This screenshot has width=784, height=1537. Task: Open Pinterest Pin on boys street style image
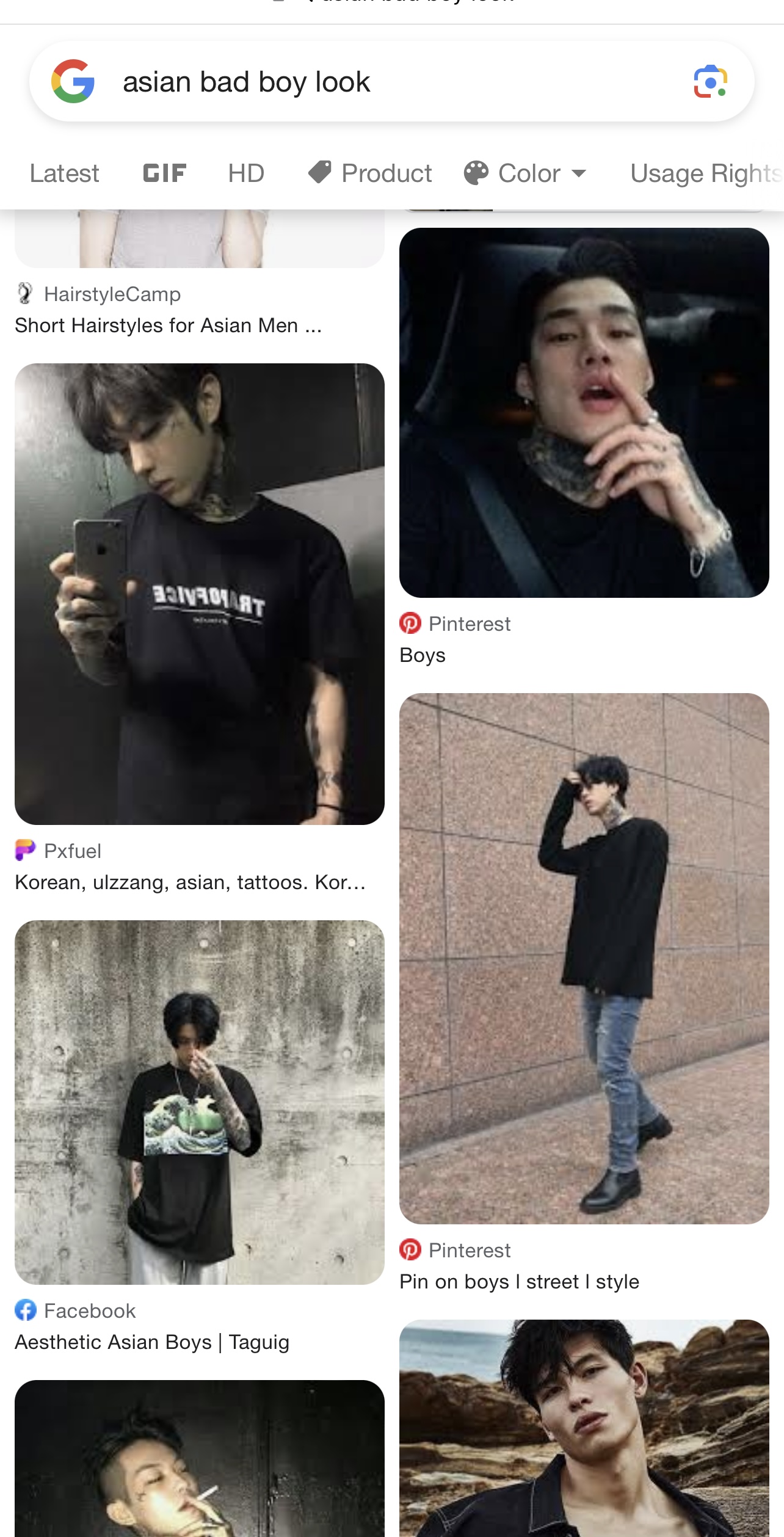click(x=584, y=959)
